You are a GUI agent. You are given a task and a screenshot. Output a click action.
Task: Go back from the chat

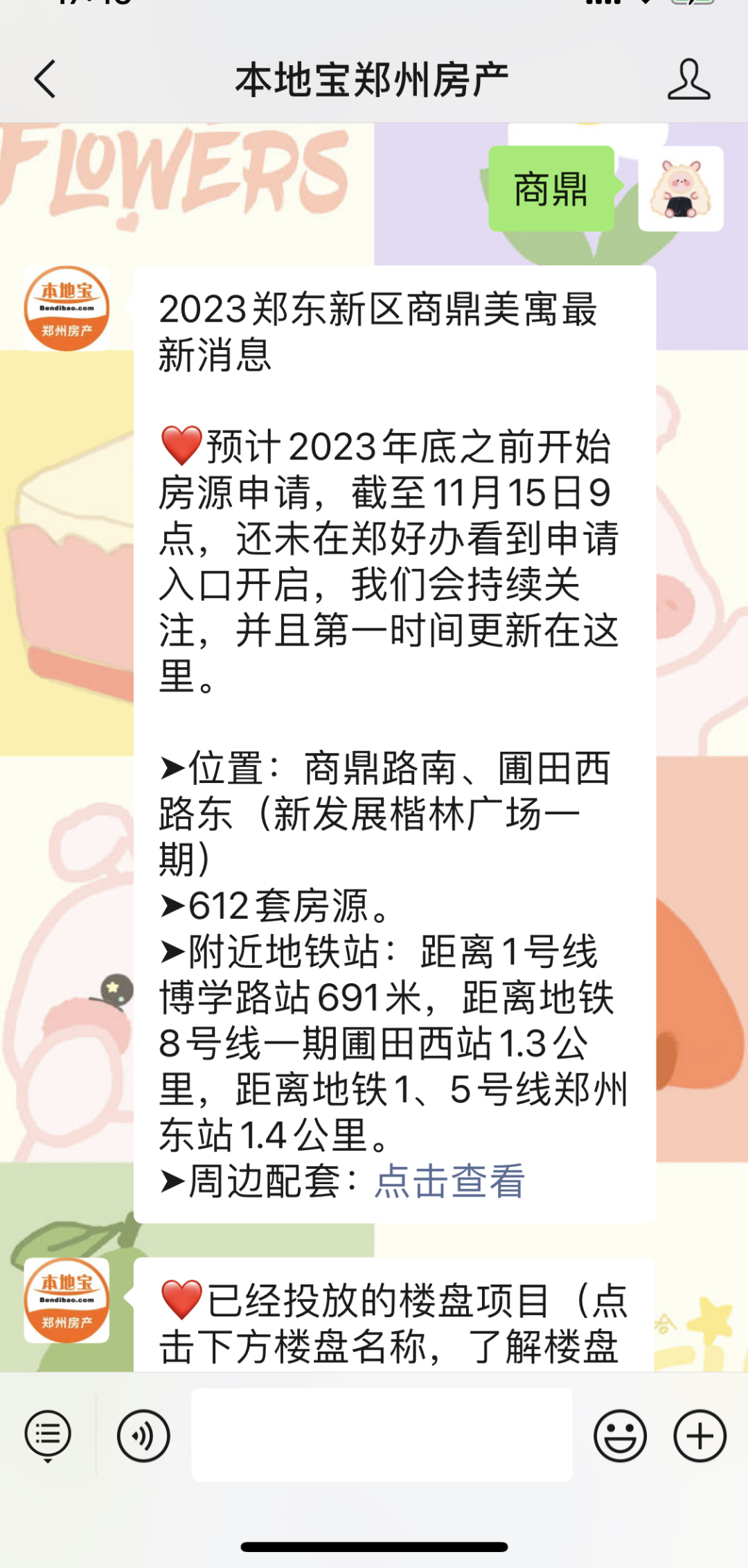click(46, 79)
